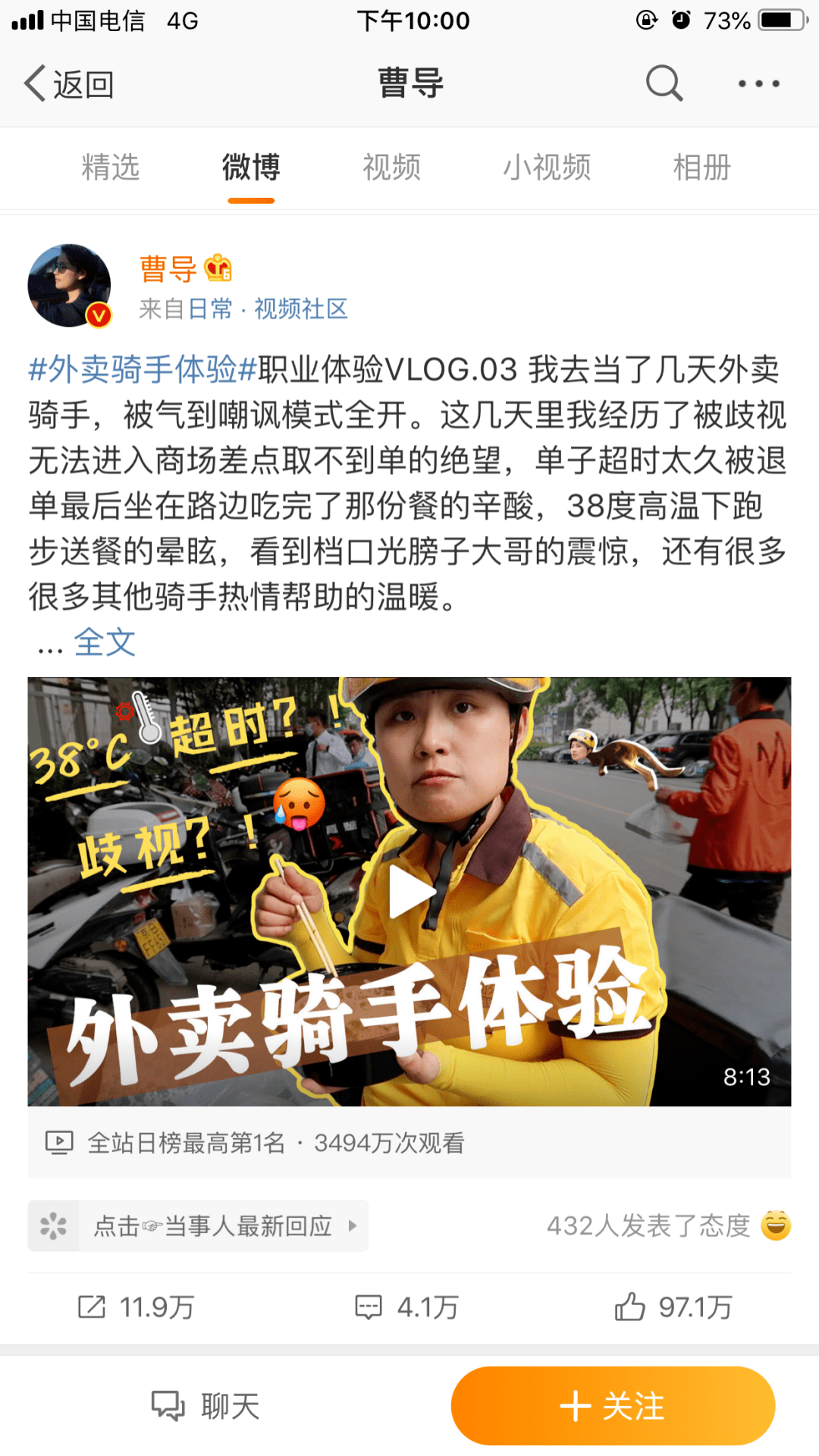Expand the post with 全文

tap(105, 642)
